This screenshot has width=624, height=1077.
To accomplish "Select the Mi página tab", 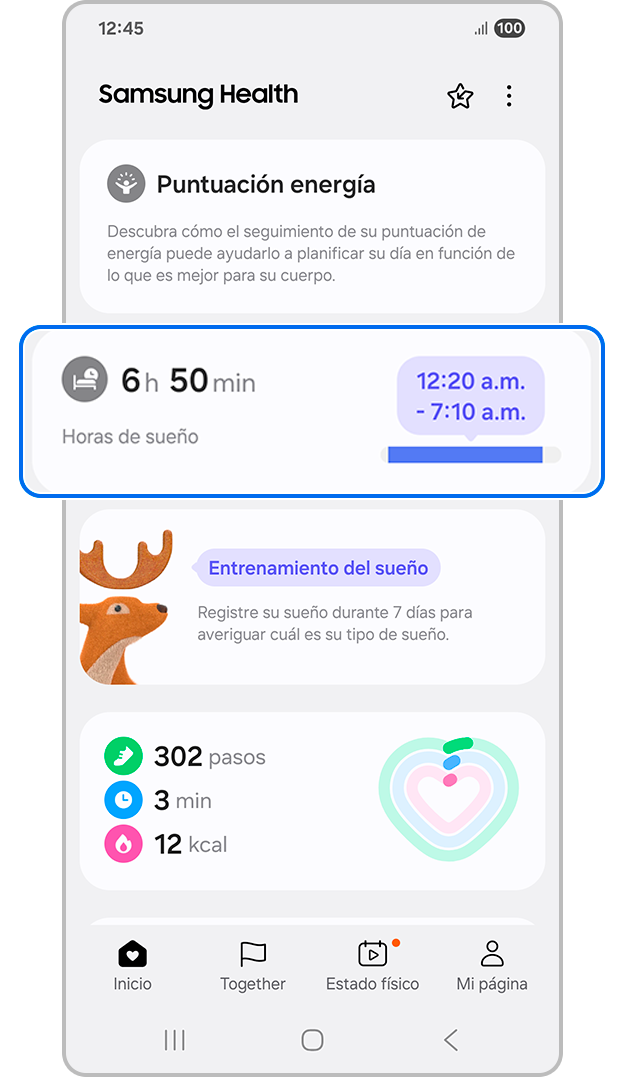I will click(491, 966).
